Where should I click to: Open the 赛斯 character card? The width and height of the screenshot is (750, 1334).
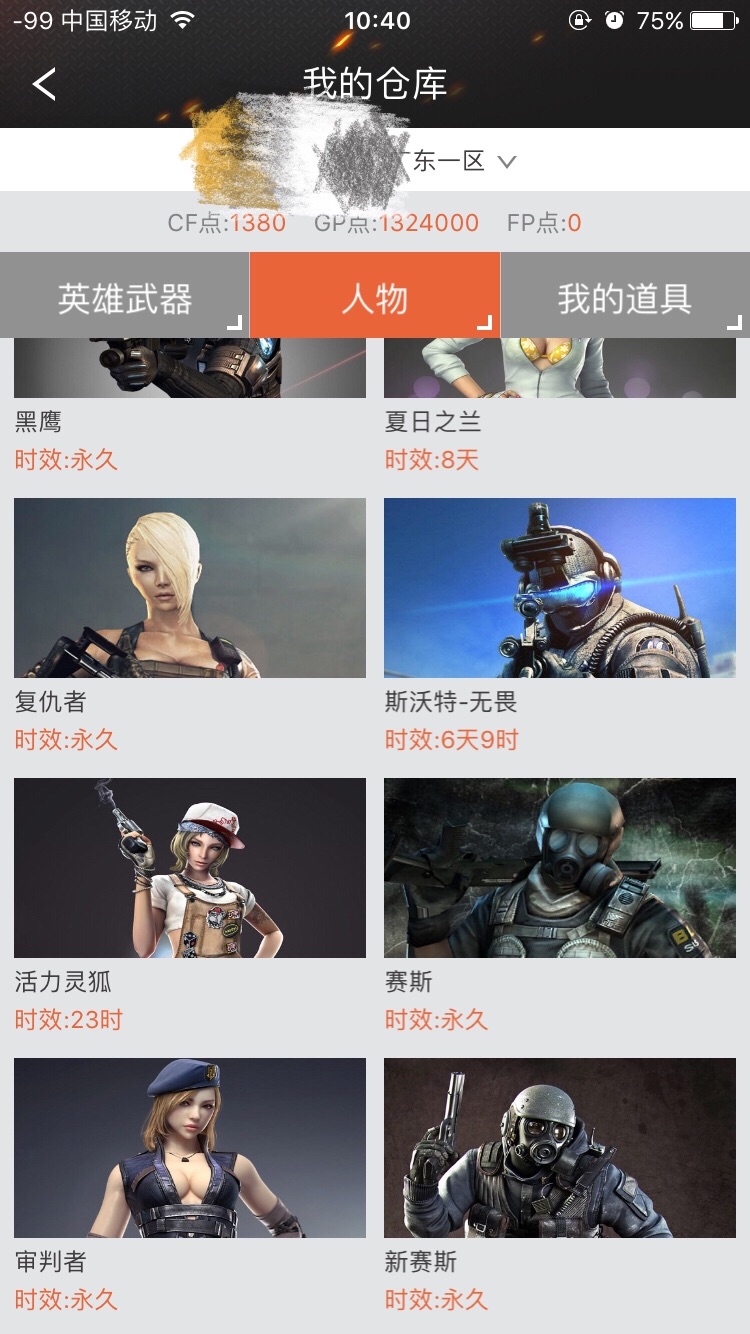560,906
